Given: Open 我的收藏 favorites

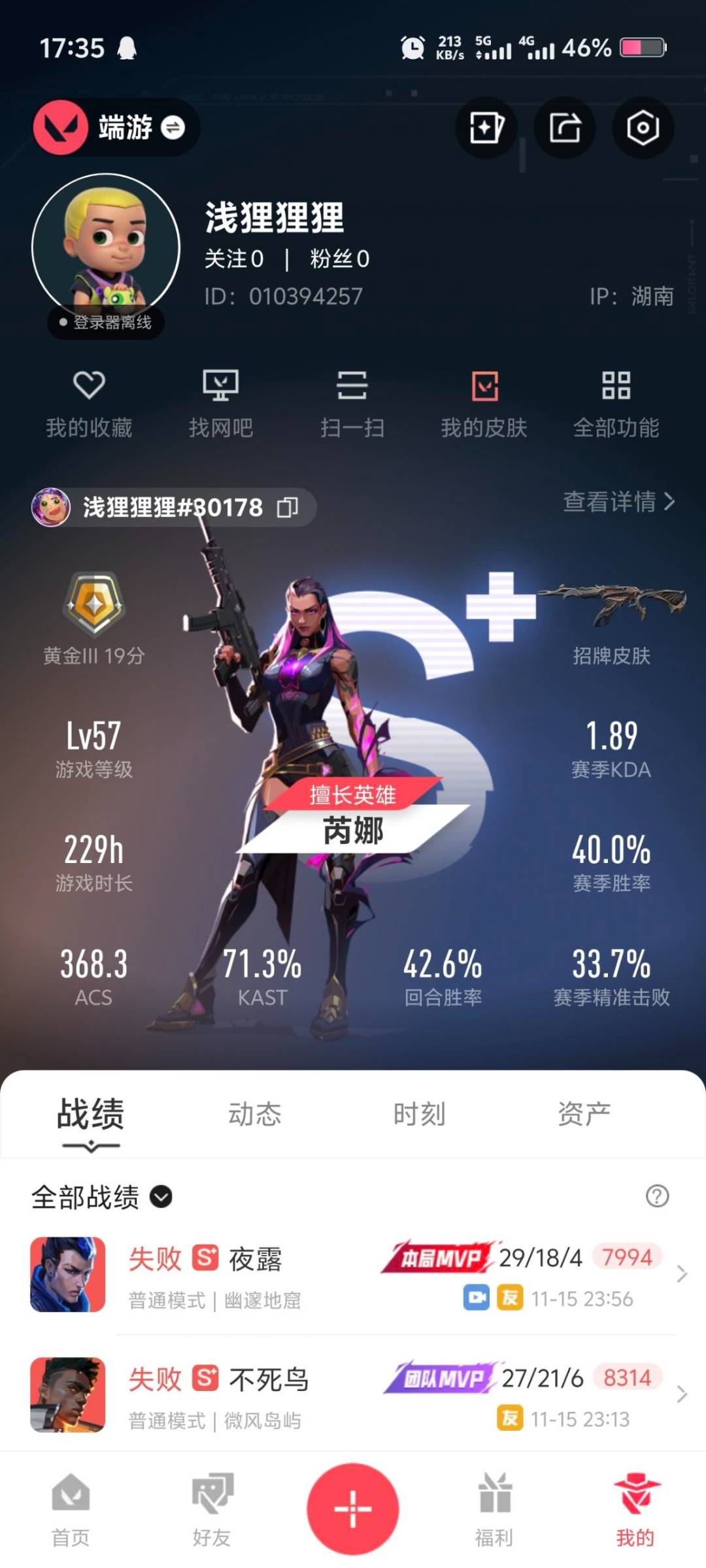Looking at the screenshot, I should click(89, 402).
